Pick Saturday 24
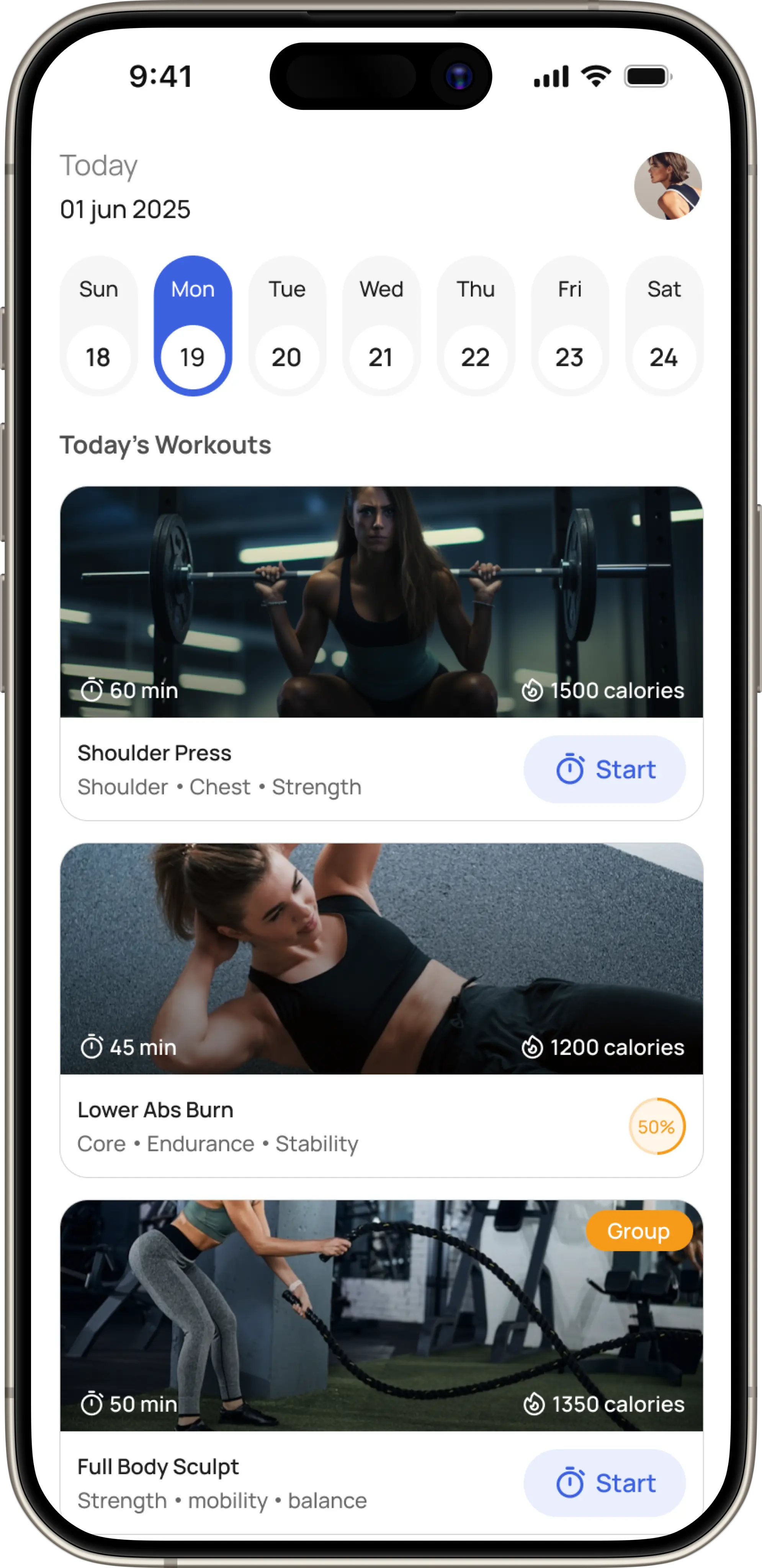This screenshot has height=1568, width=762. pos(664,326)
